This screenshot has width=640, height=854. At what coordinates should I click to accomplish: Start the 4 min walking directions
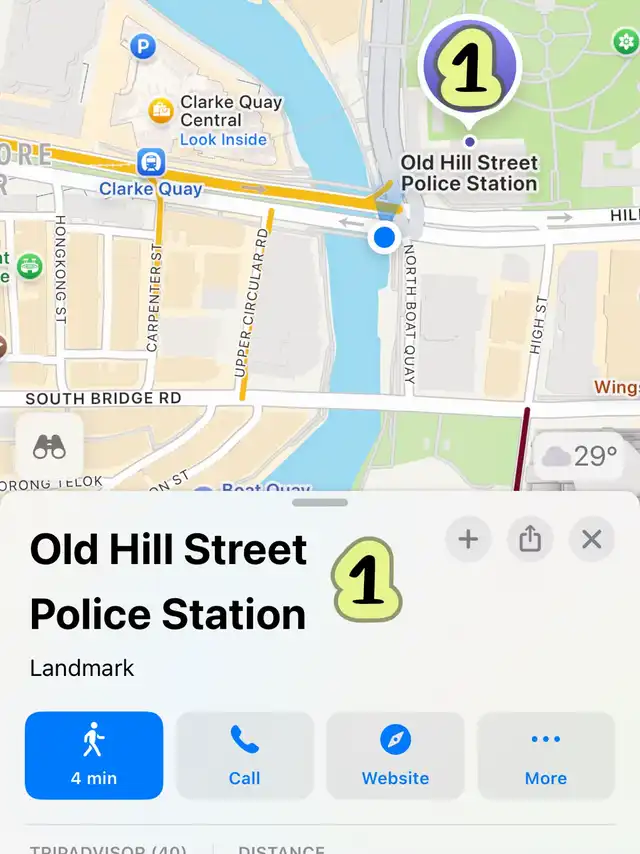pos(94,755)
